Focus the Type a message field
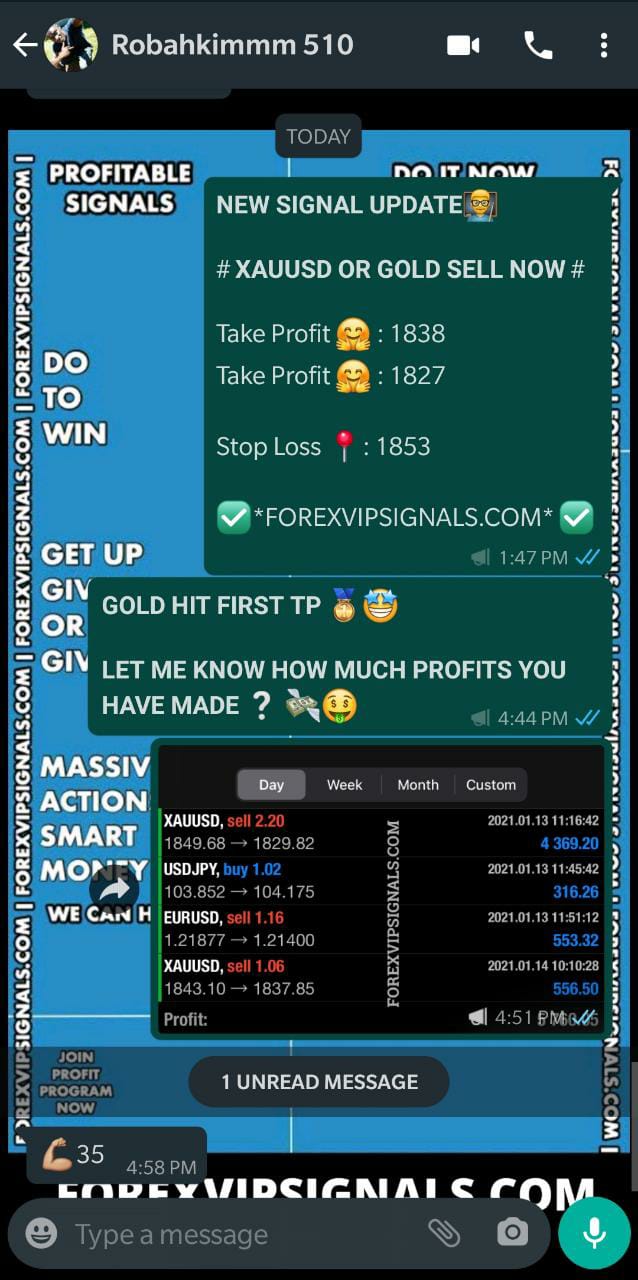The image size is (638, 1280). 240,1234
